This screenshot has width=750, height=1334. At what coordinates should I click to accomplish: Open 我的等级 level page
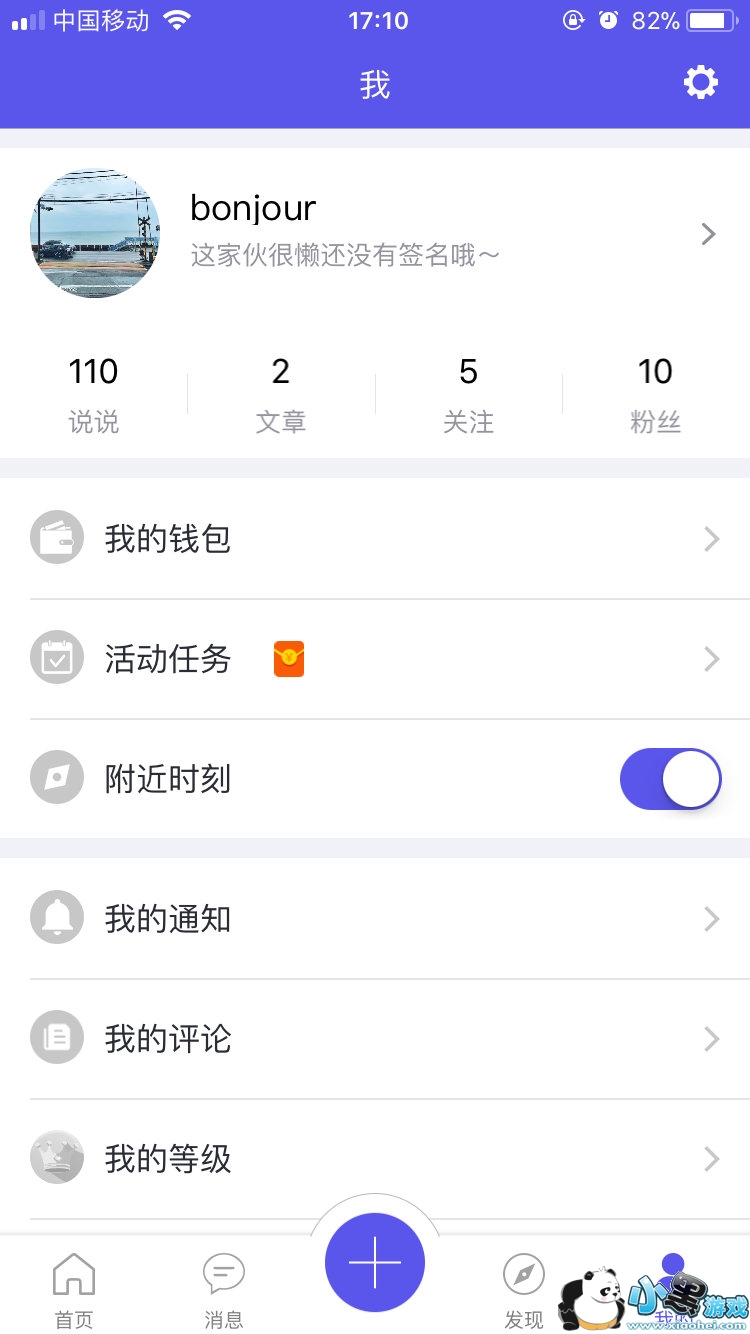(375, 1159)
